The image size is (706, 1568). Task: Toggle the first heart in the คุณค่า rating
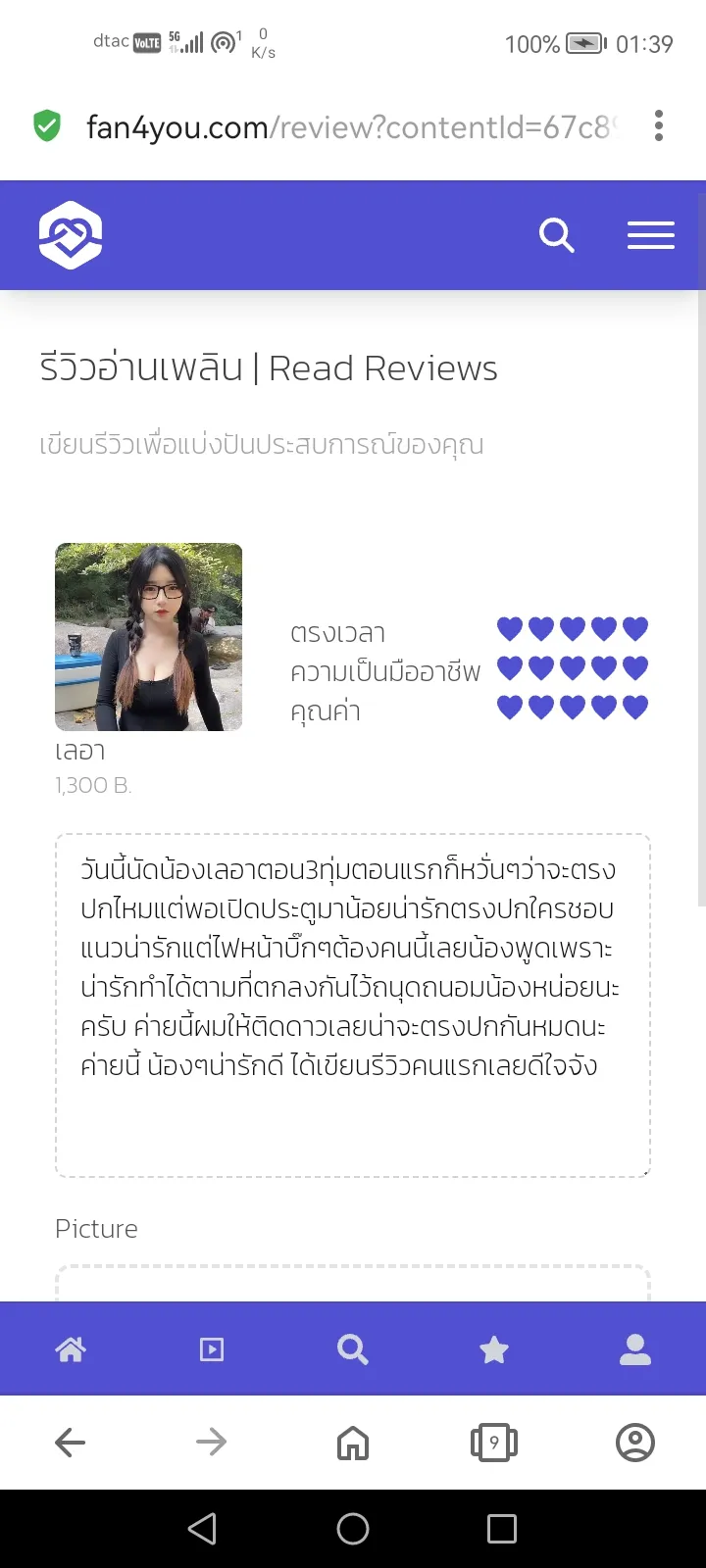tap(509, 705)
